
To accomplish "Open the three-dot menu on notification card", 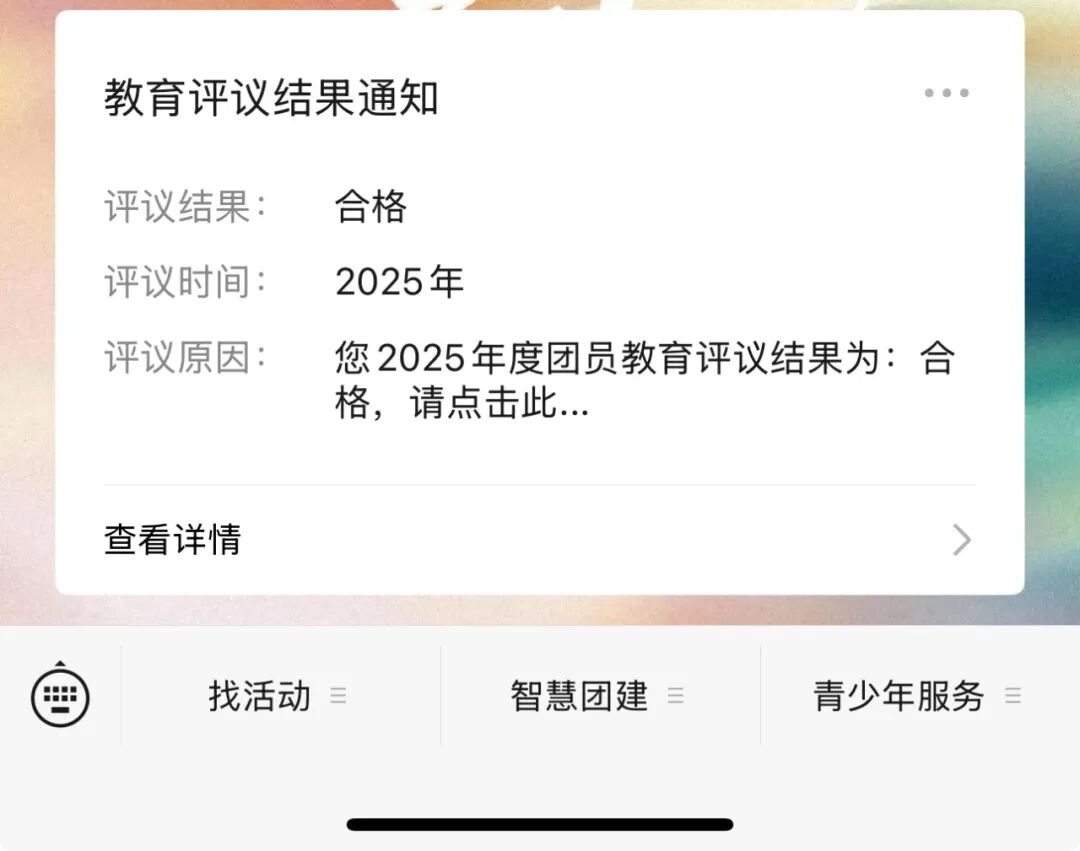I will (x=946, y=93).
